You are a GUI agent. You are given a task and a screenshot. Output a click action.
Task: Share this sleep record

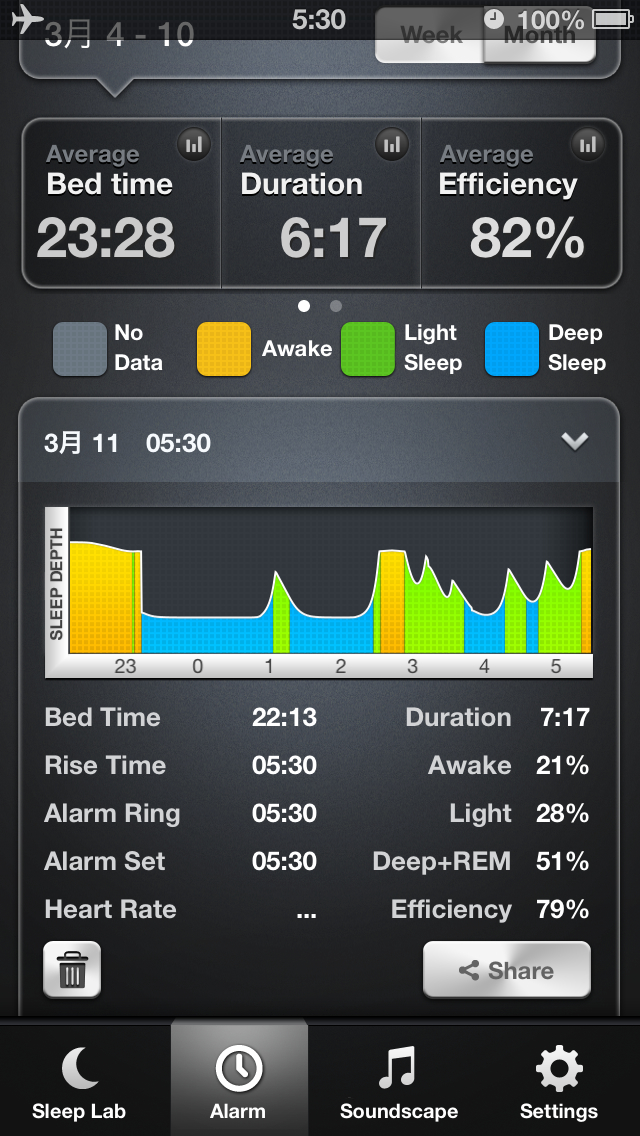pos(506,969)
